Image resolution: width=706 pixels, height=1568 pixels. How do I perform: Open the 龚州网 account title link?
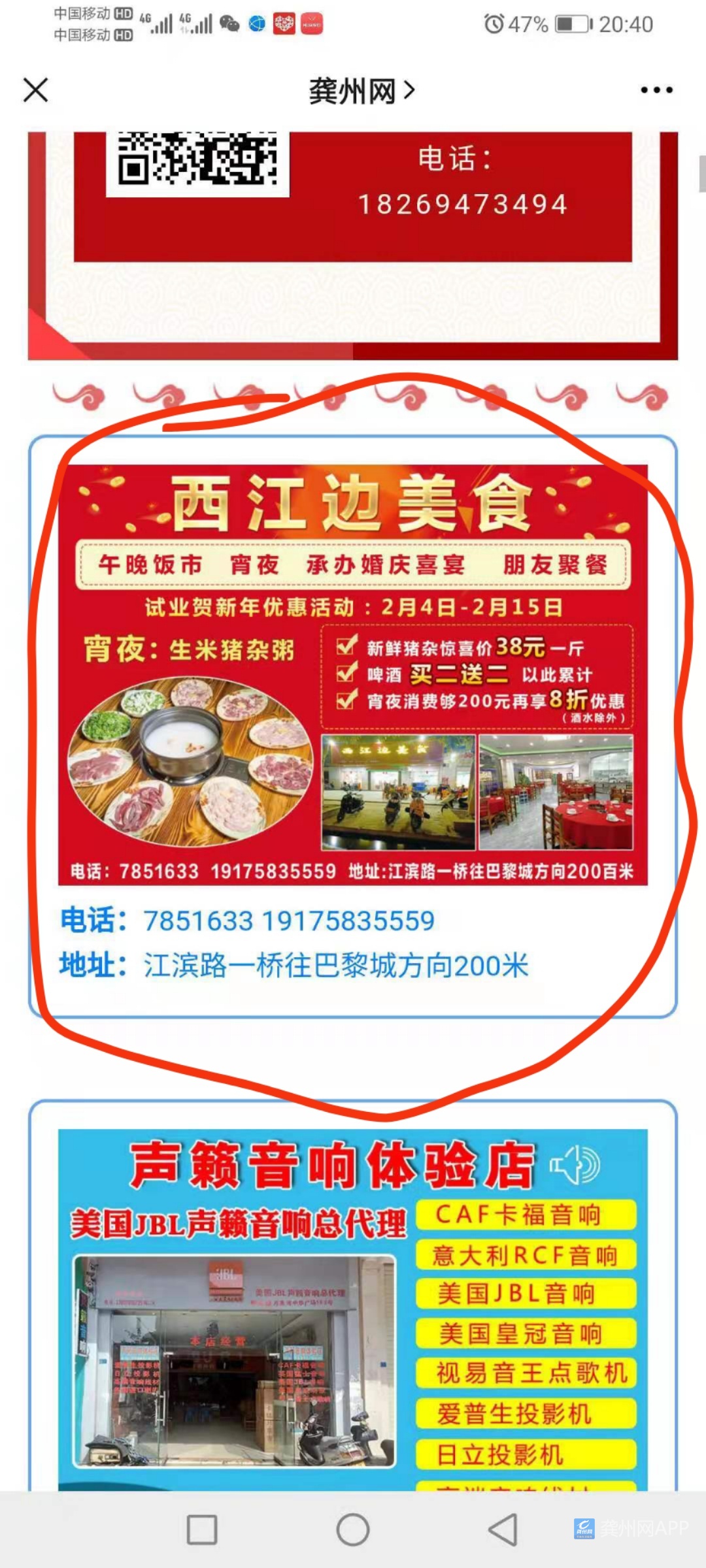361,91
